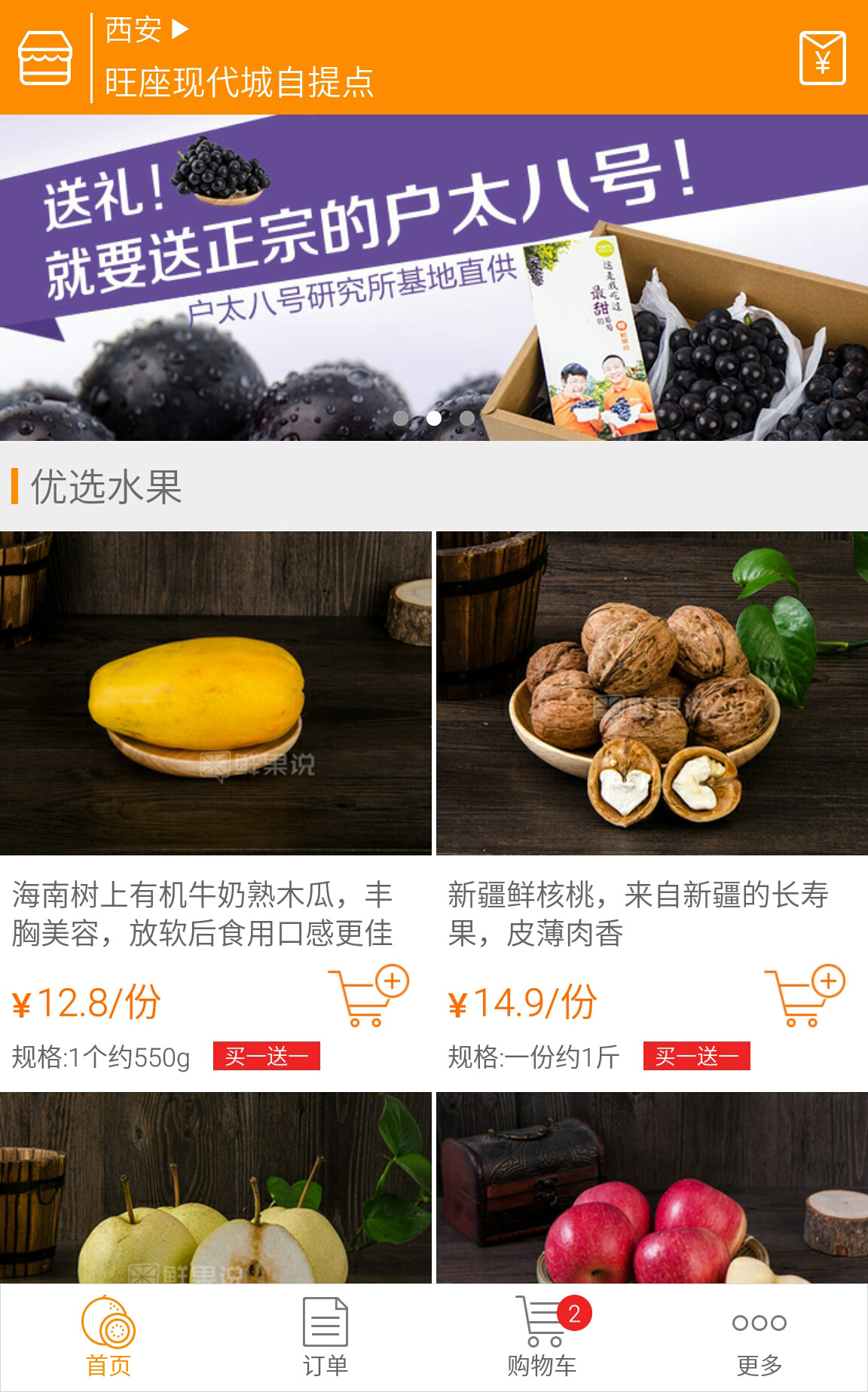This screenshot has height=1392, width=868.
Task: Open the 新疆鲜核桃 product card
Action: pos(652,811)
